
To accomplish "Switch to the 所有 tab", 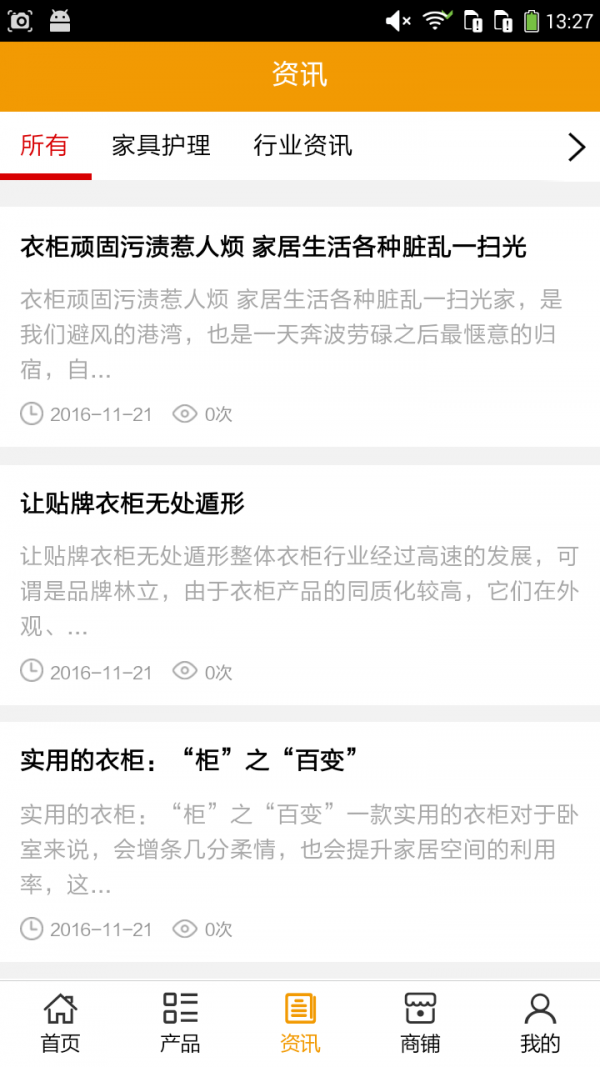I will 45,146.
